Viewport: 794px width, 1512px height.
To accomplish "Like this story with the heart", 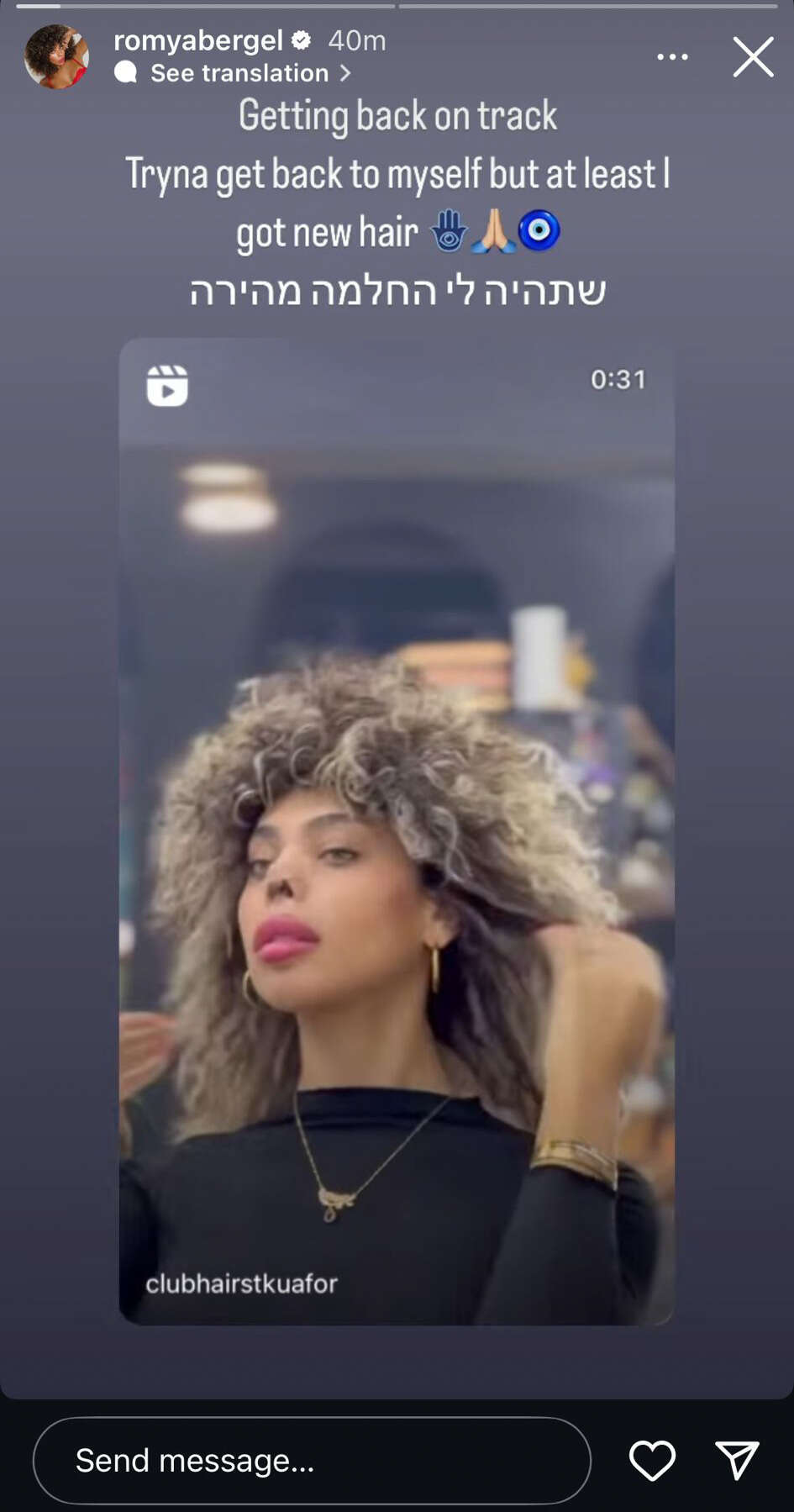I will [x=652, y=1460].
